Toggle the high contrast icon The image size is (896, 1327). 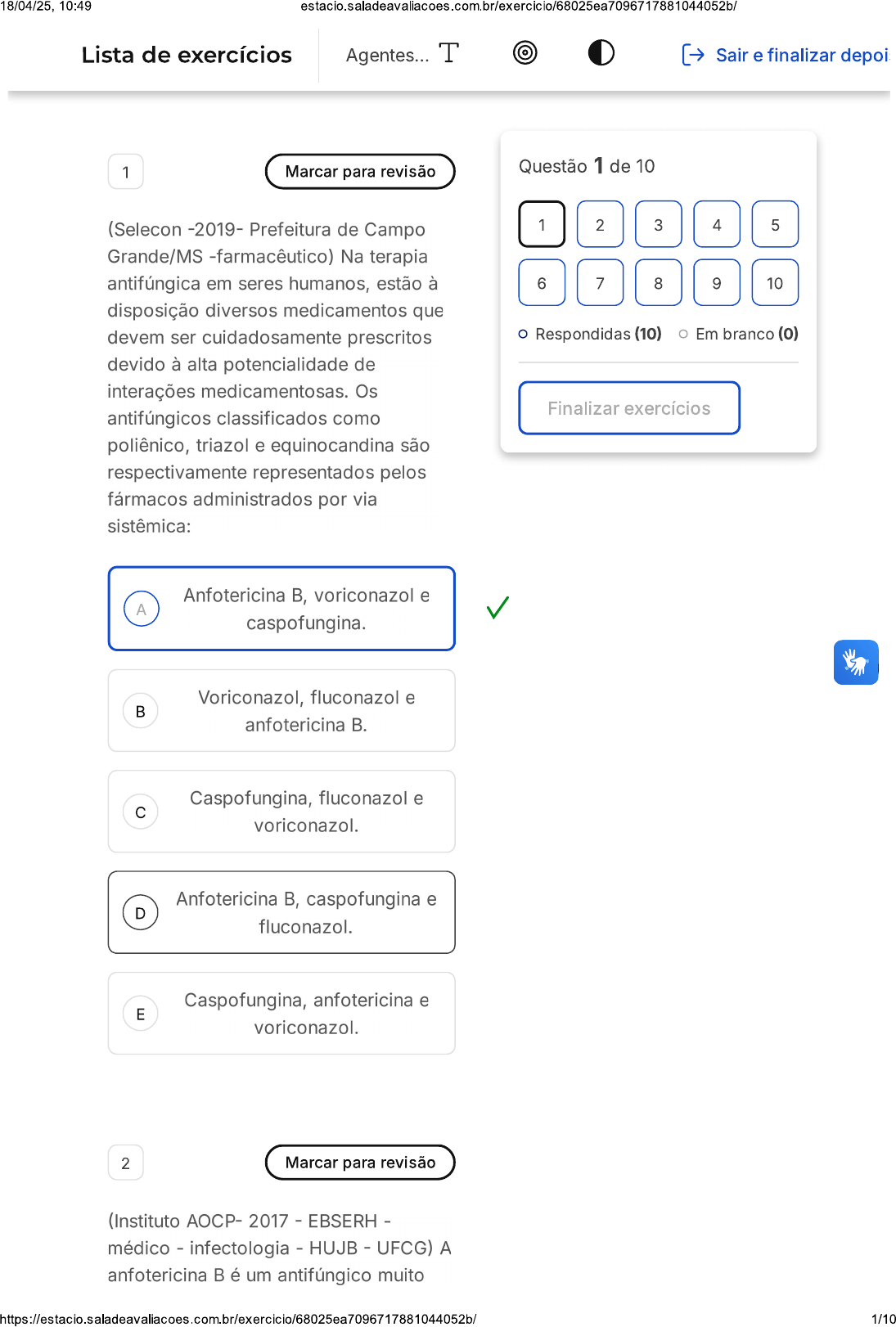point(601,53)
